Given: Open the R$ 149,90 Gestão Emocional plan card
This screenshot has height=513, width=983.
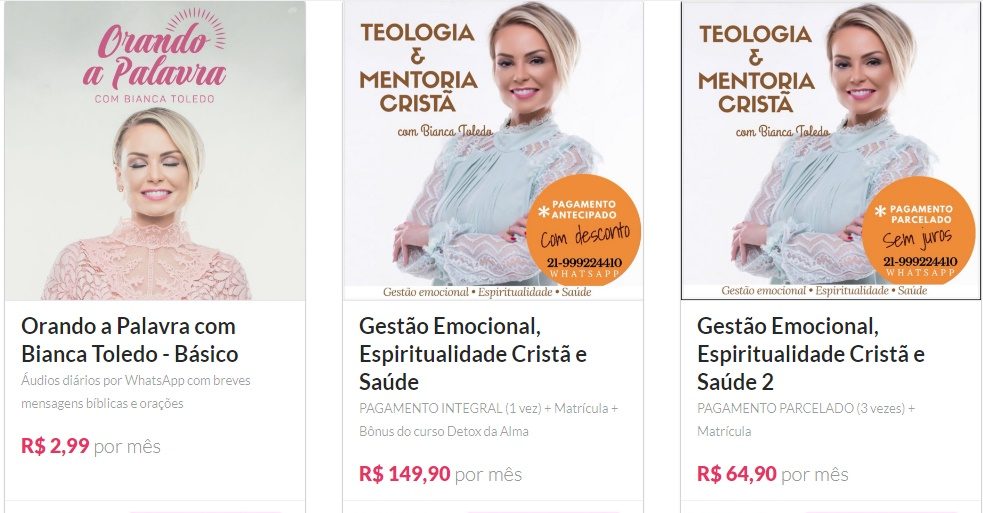Looking at the screenshot, I should [x=472, y=354].
